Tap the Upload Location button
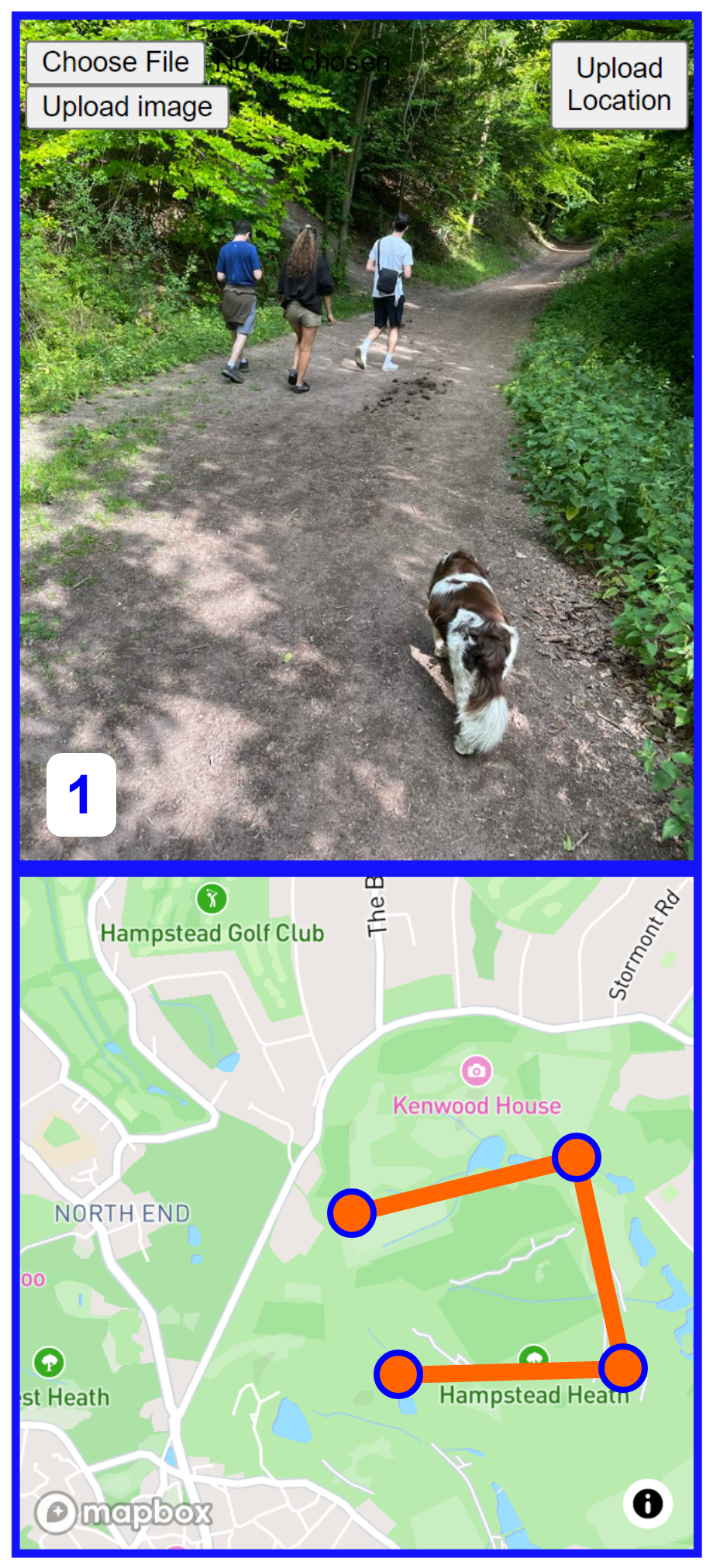This screenshot has width=713, height=1568. [x=619, y=84]
